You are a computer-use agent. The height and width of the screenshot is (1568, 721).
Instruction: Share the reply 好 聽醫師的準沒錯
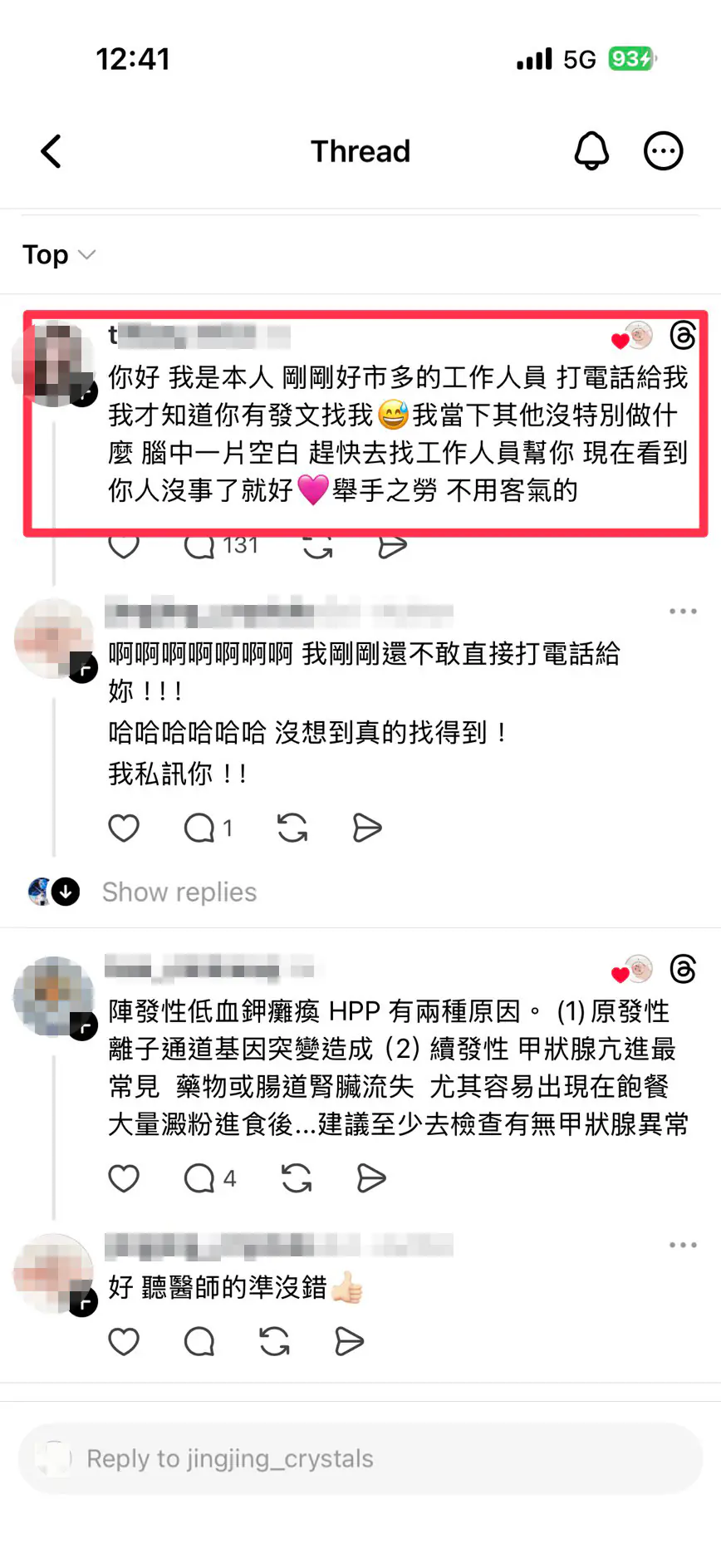pos(349,1341)
